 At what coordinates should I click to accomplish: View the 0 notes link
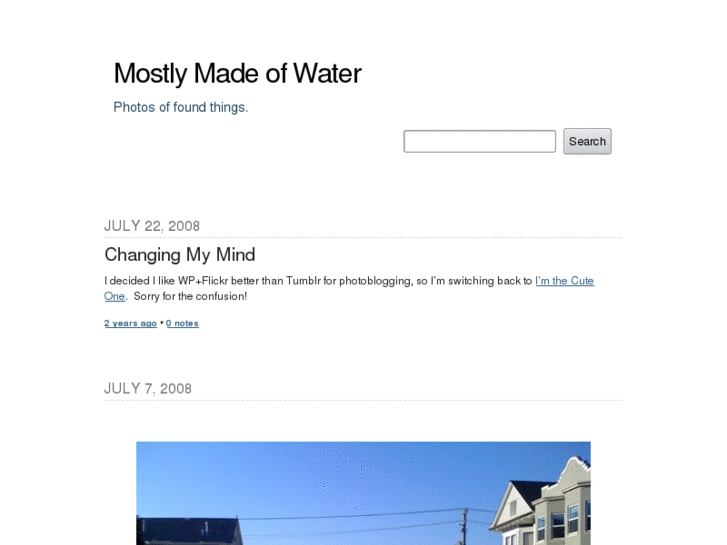[182, 323]
